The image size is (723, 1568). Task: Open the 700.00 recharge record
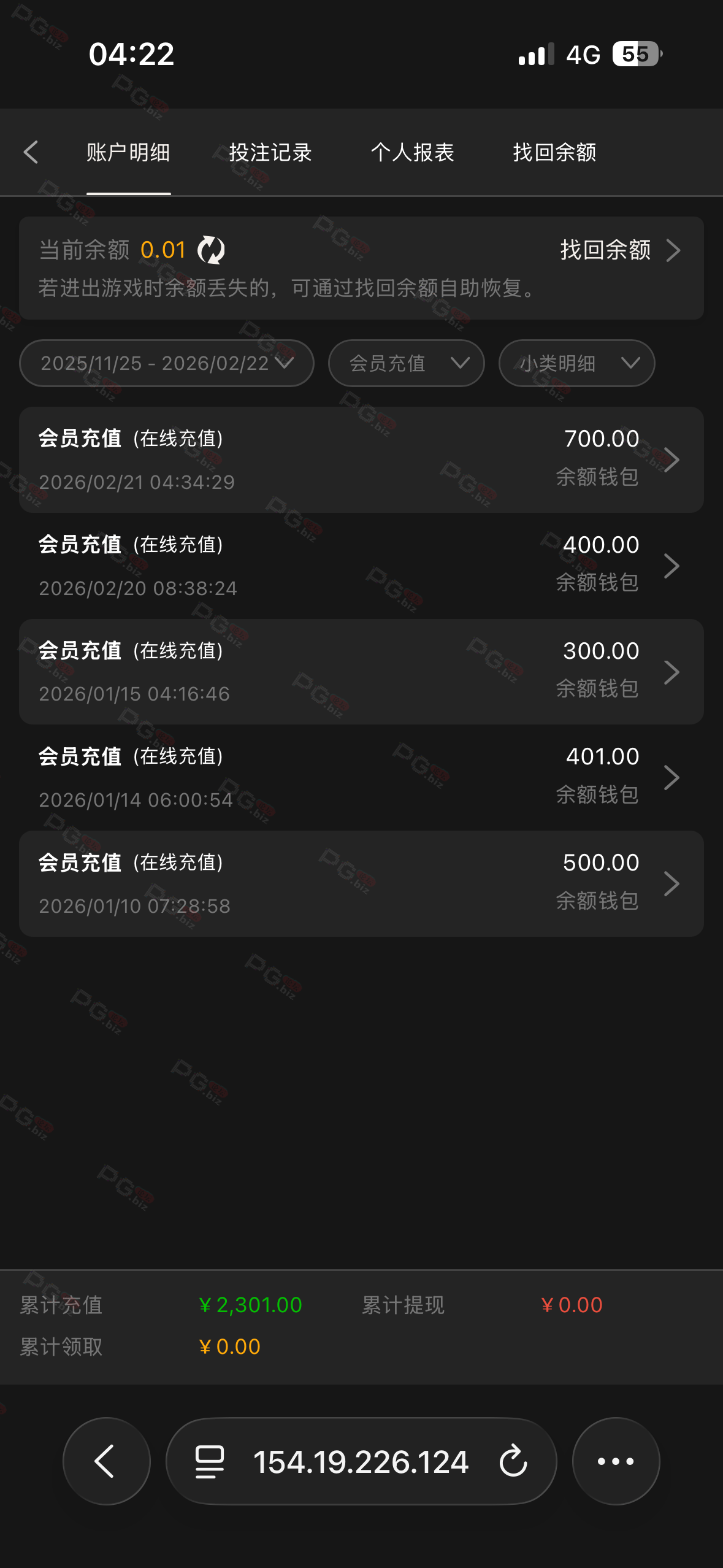pyautogui.click(x=361, y=459)
